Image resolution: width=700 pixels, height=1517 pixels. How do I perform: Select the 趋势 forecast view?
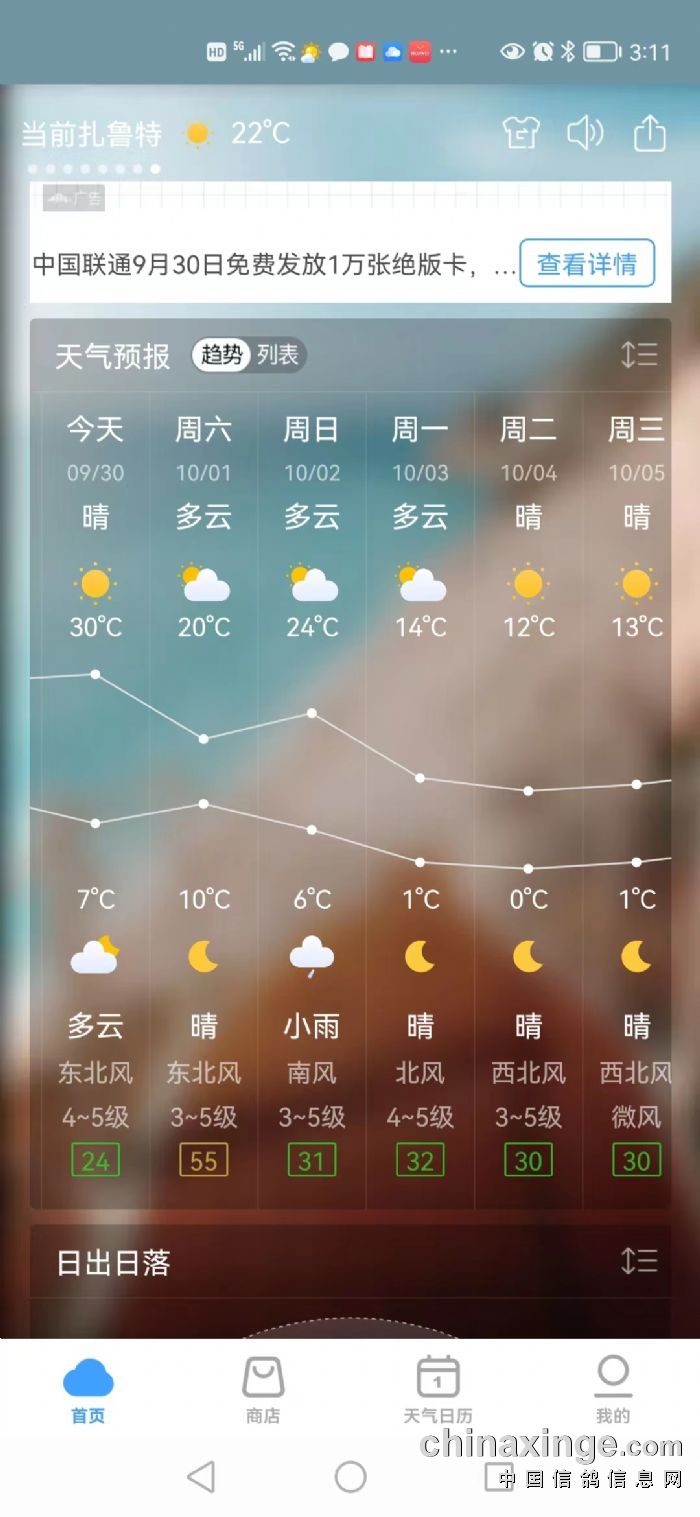pos(221,355)
